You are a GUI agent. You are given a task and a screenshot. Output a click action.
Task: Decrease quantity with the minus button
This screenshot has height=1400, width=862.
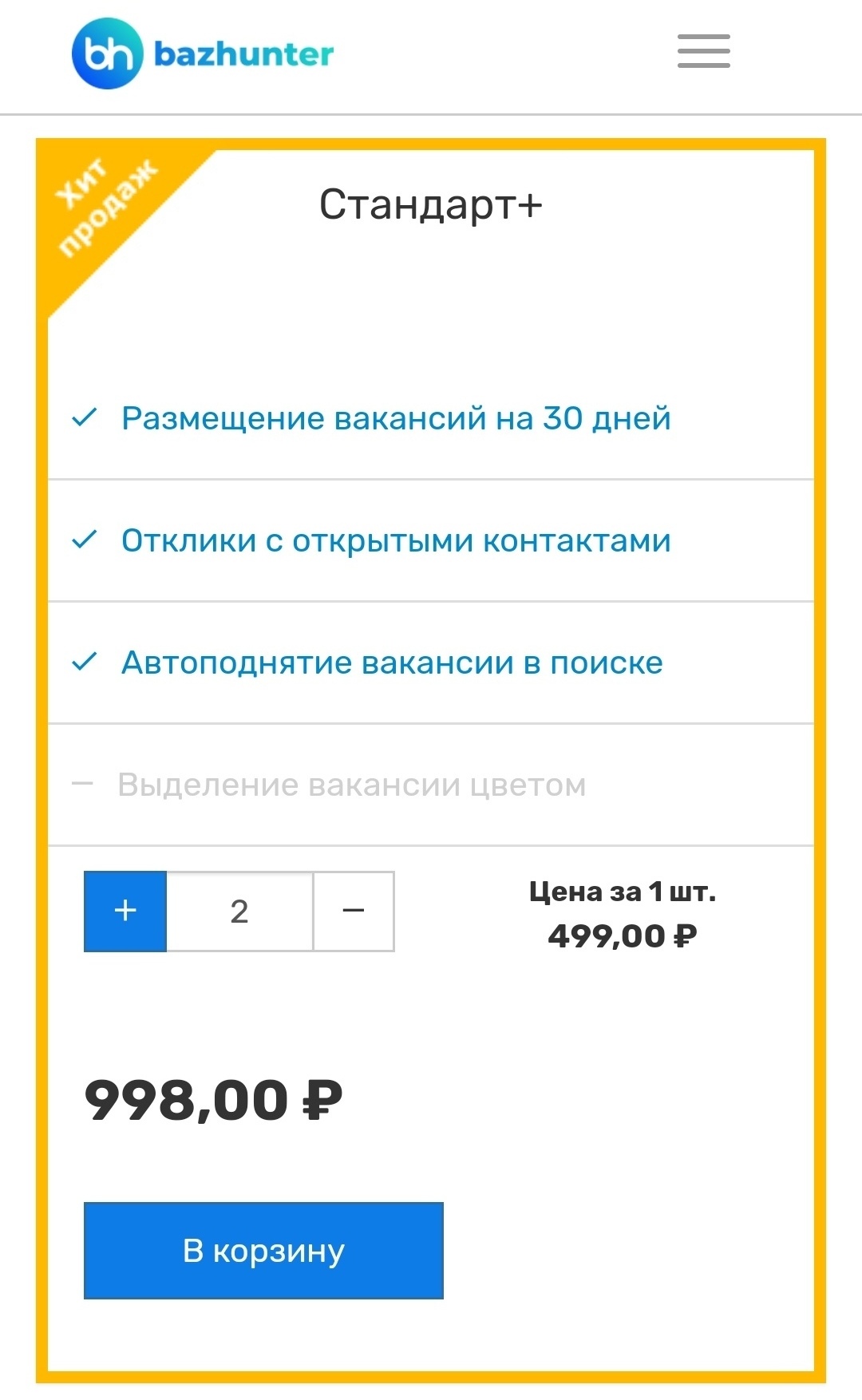(x=354, y=912)
